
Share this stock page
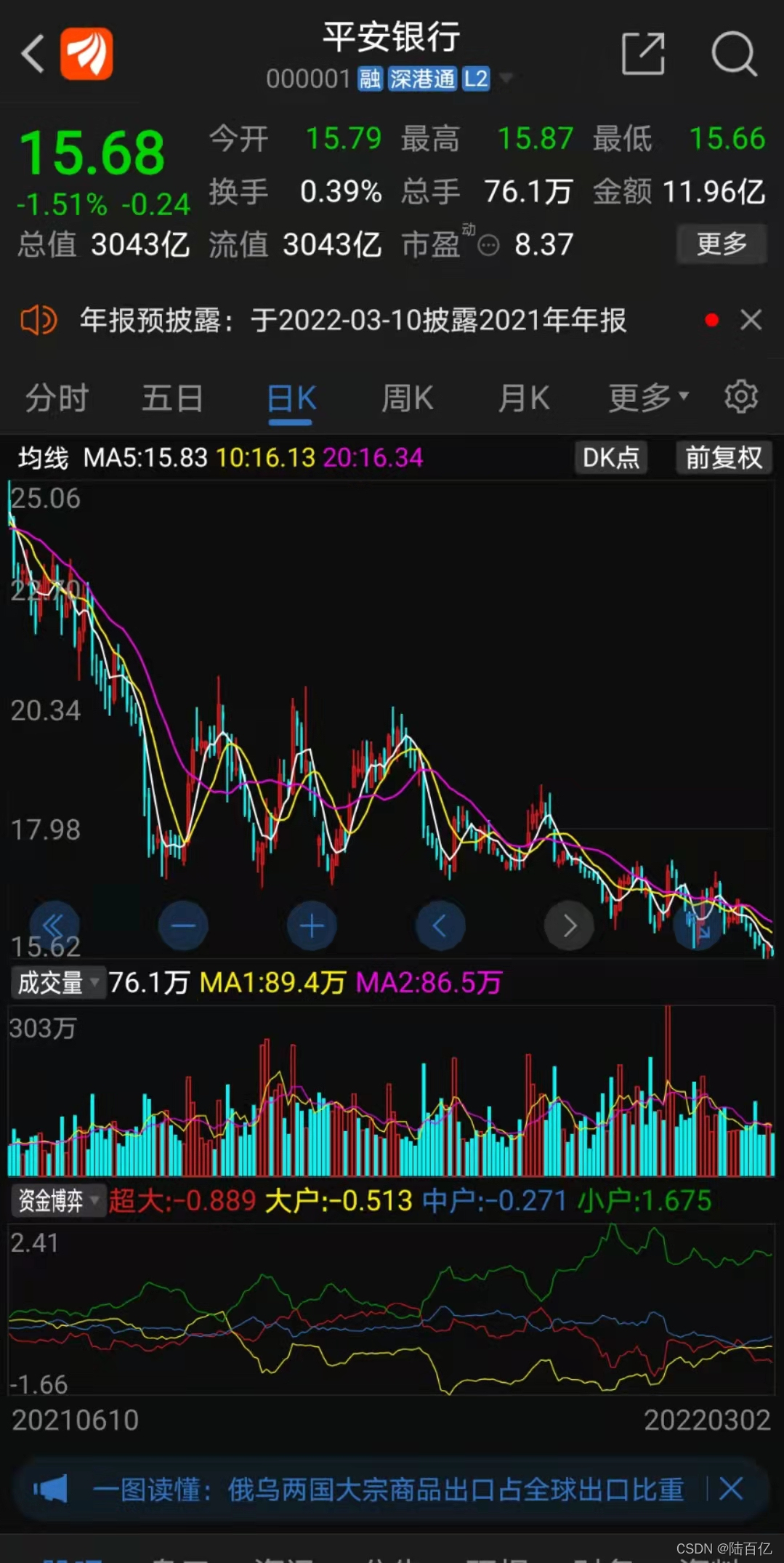643,54
